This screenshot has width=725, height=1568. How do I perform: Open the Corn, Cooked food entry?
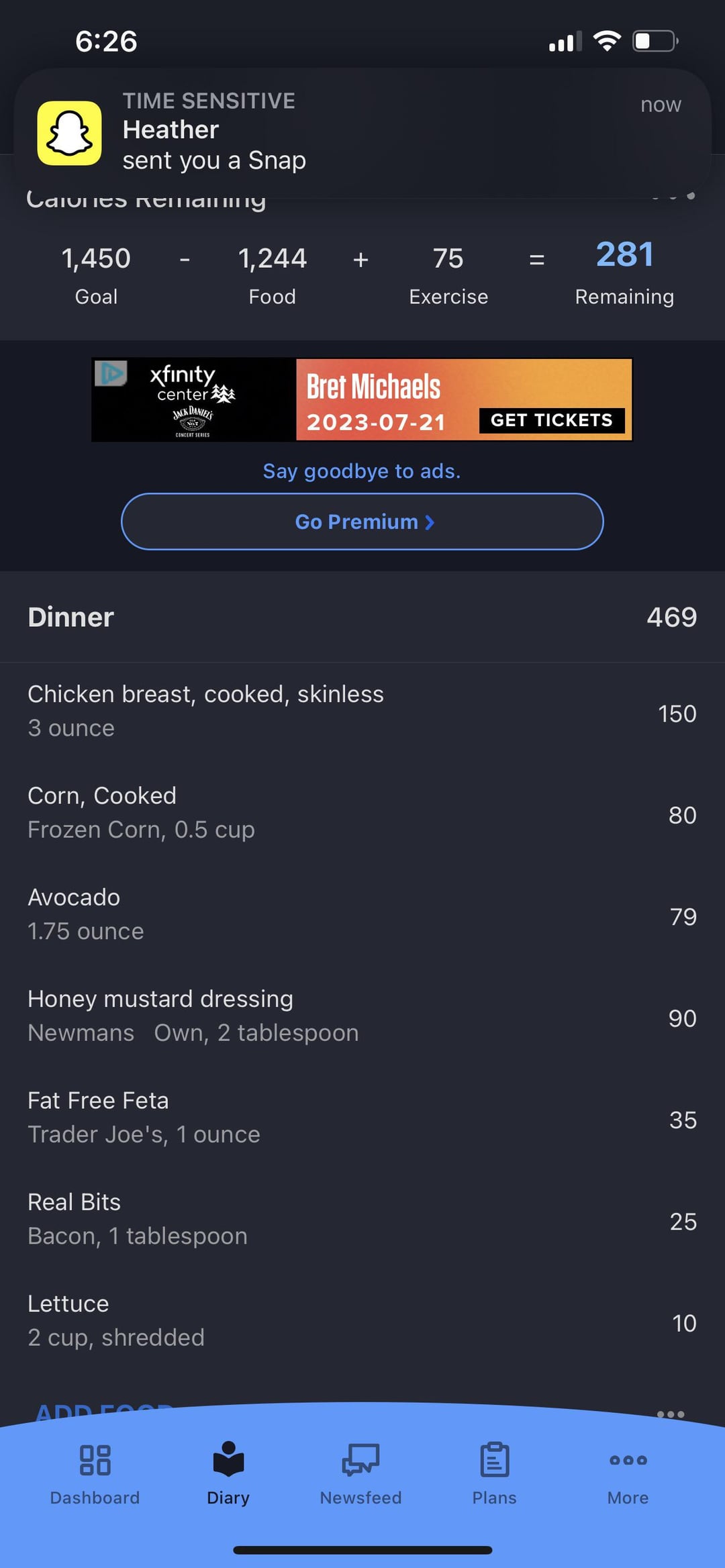pyautogui.click(x=362, y=813)
